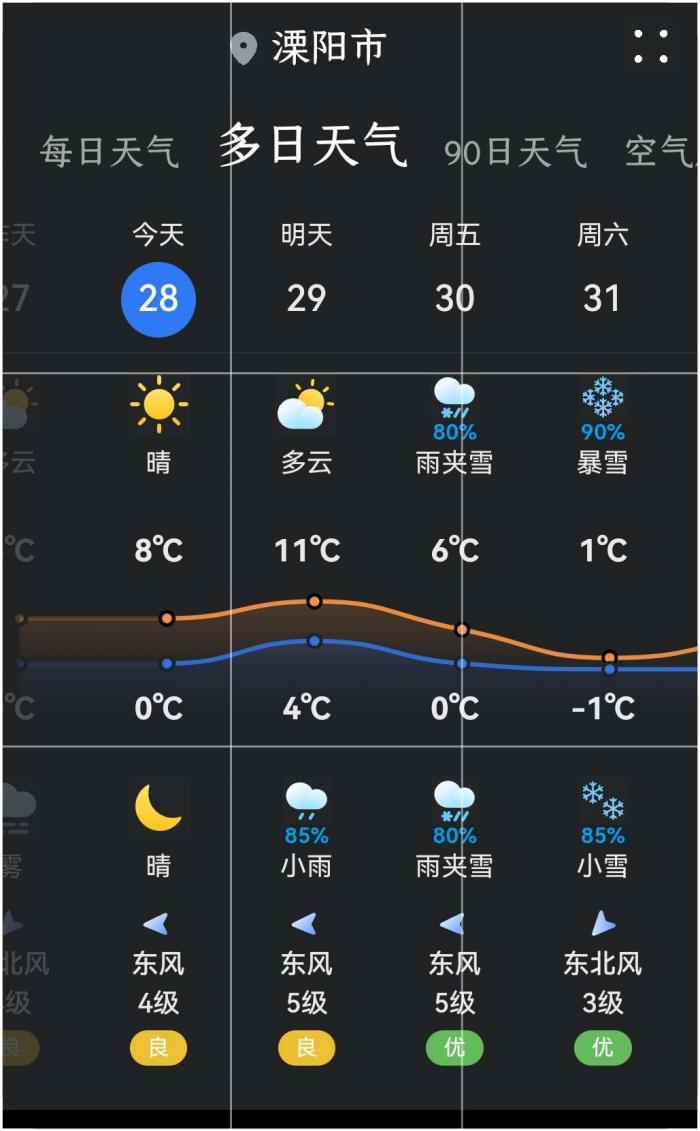Select the 多日天气 tab
The width and height of the screenshot is (700, 1131).
(x=312, y=146)
